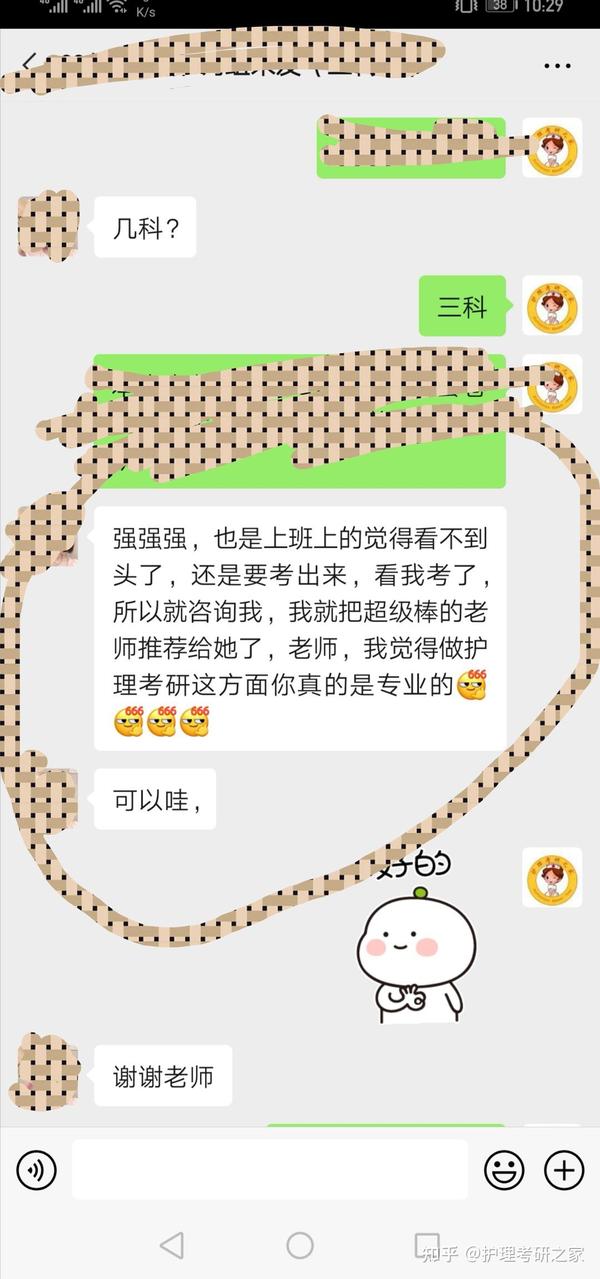Image resolution: width=600 pixels, height=1279 pixels.
Task: Open the emoji picker
Action: click(x=505, y=1169)
